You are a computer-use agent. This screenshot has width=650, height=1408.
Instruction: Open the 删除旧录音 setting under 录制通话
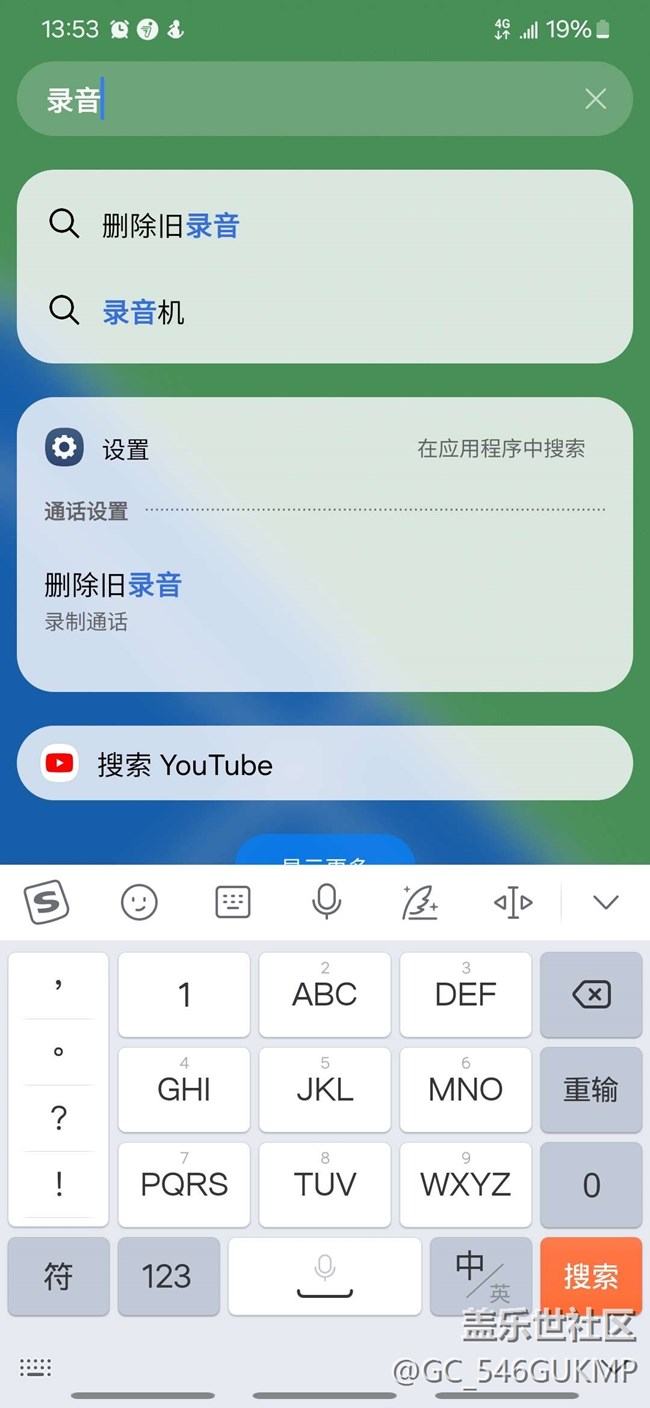[x=325, y=600]
